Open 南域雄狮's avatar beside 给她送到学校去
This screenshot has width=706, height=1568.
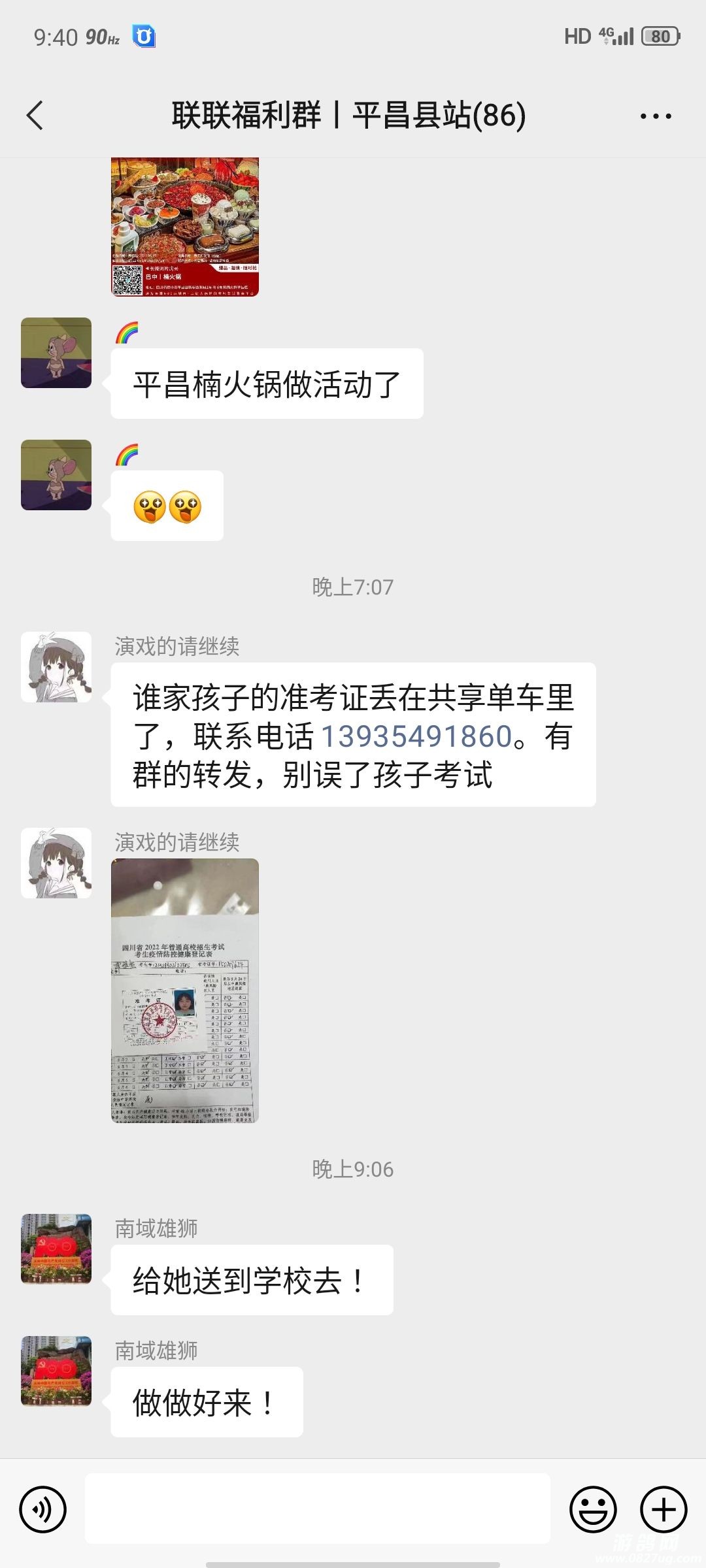click(56, 1249)
